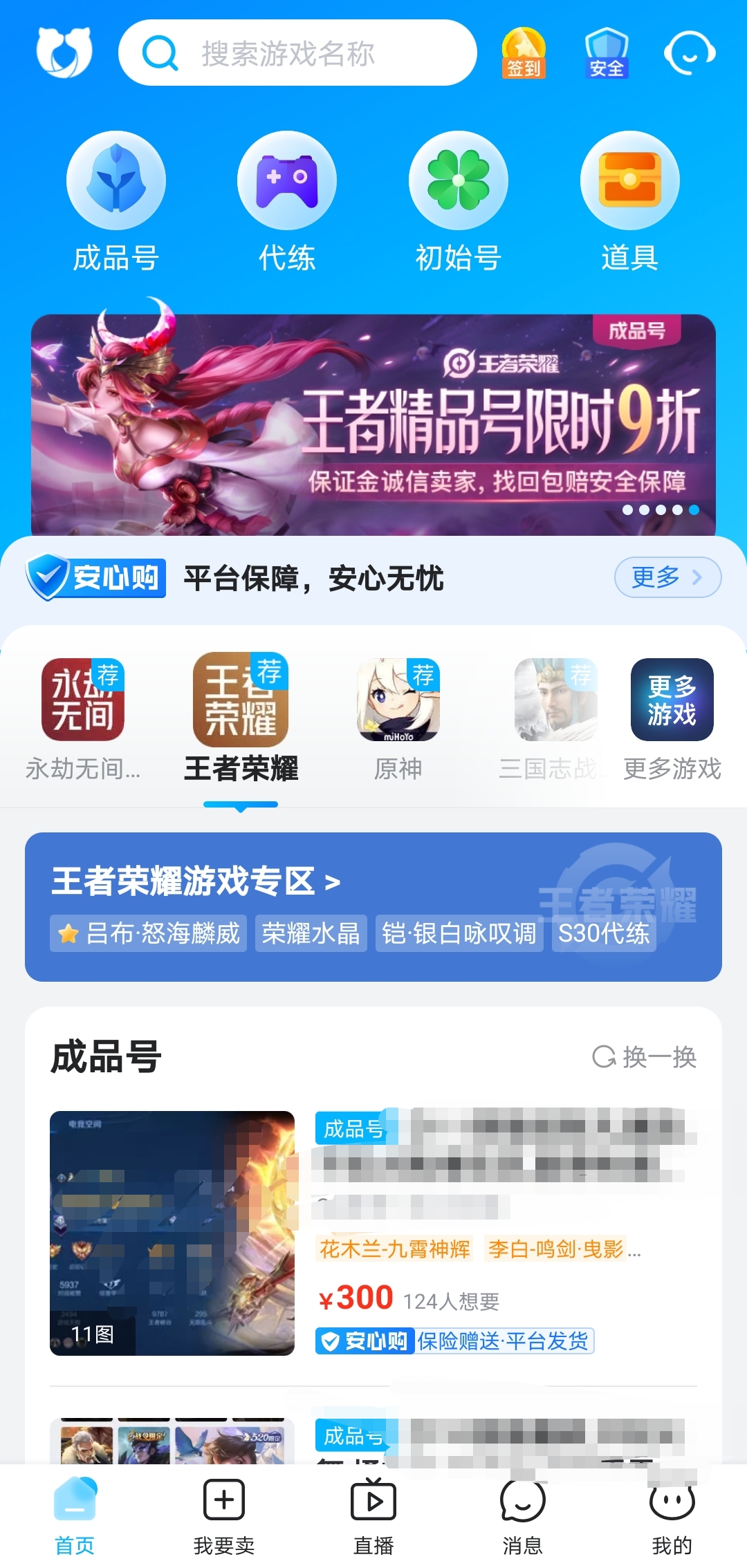Tap the S30代练 chip
The image size is (747, 1568).
(603, 934)
